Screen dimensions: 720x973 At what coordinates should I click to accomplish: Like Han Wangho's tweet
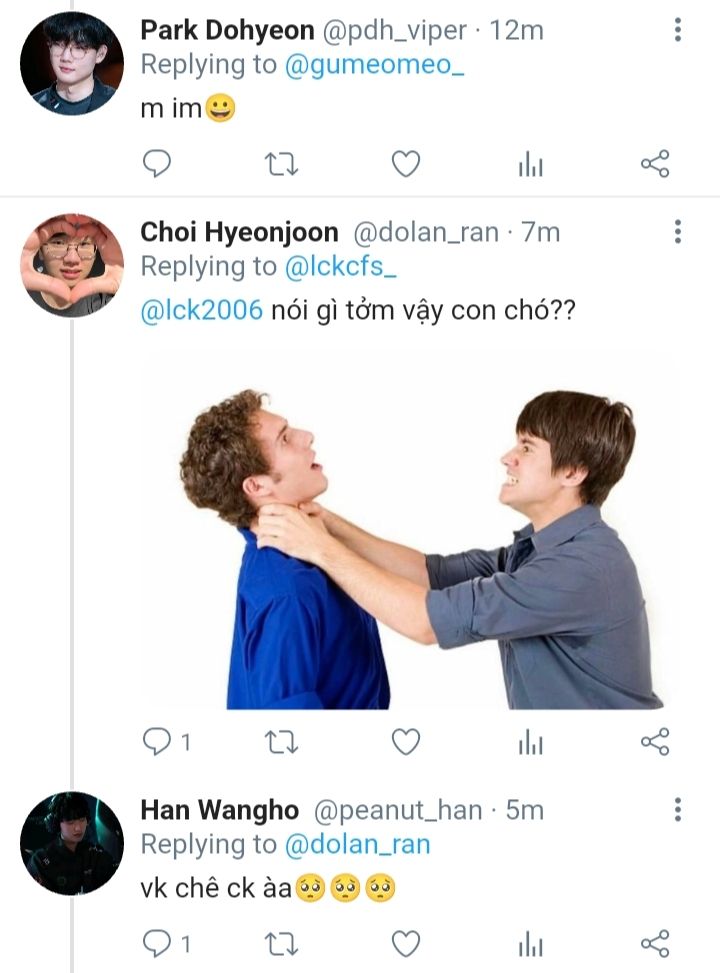tap(405, 942)
